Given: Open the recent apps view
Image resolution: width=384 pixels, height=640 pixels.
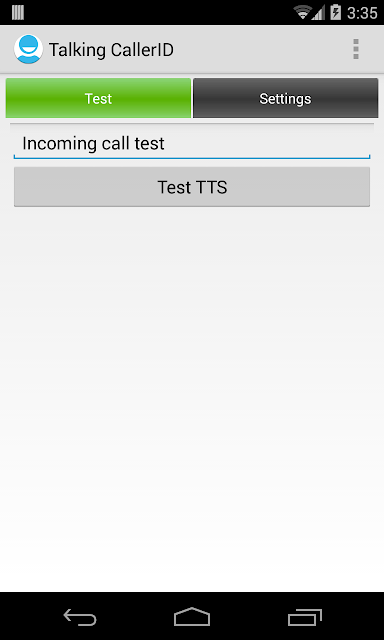Looking at the screenshot, I should (304, 616).
